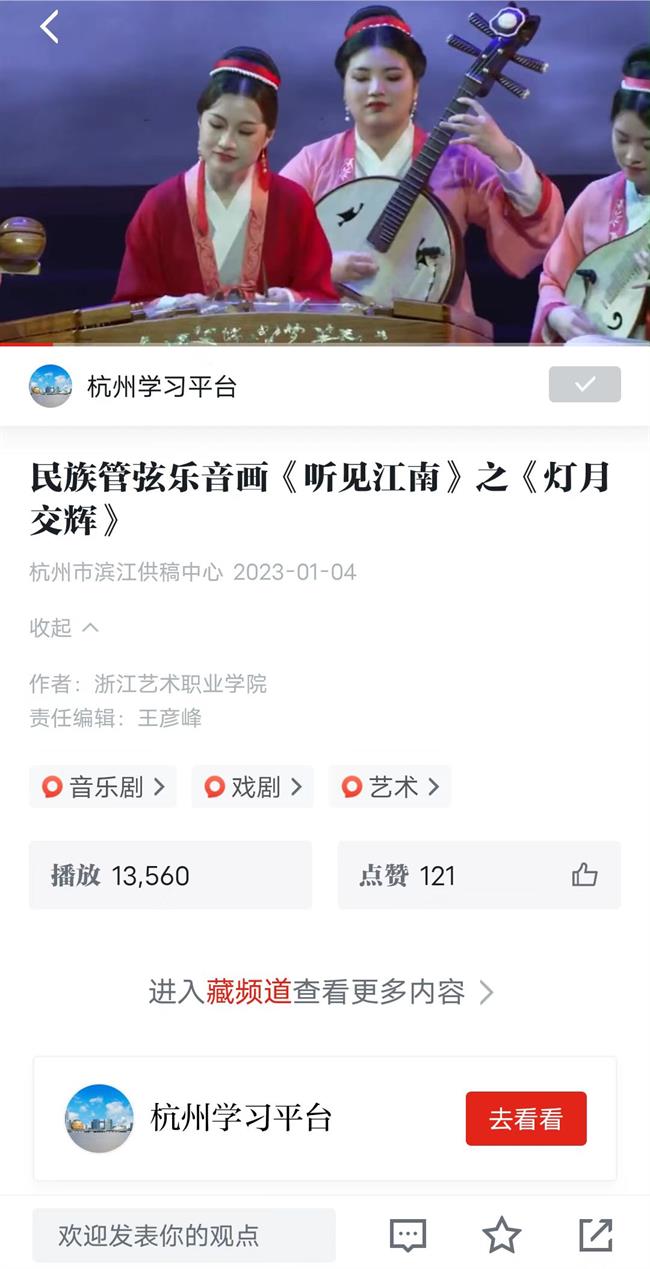Viewport: 650px width, 1269px height.
Task: Tap the red 去看看 button
Action: (x=525, y=1119)
